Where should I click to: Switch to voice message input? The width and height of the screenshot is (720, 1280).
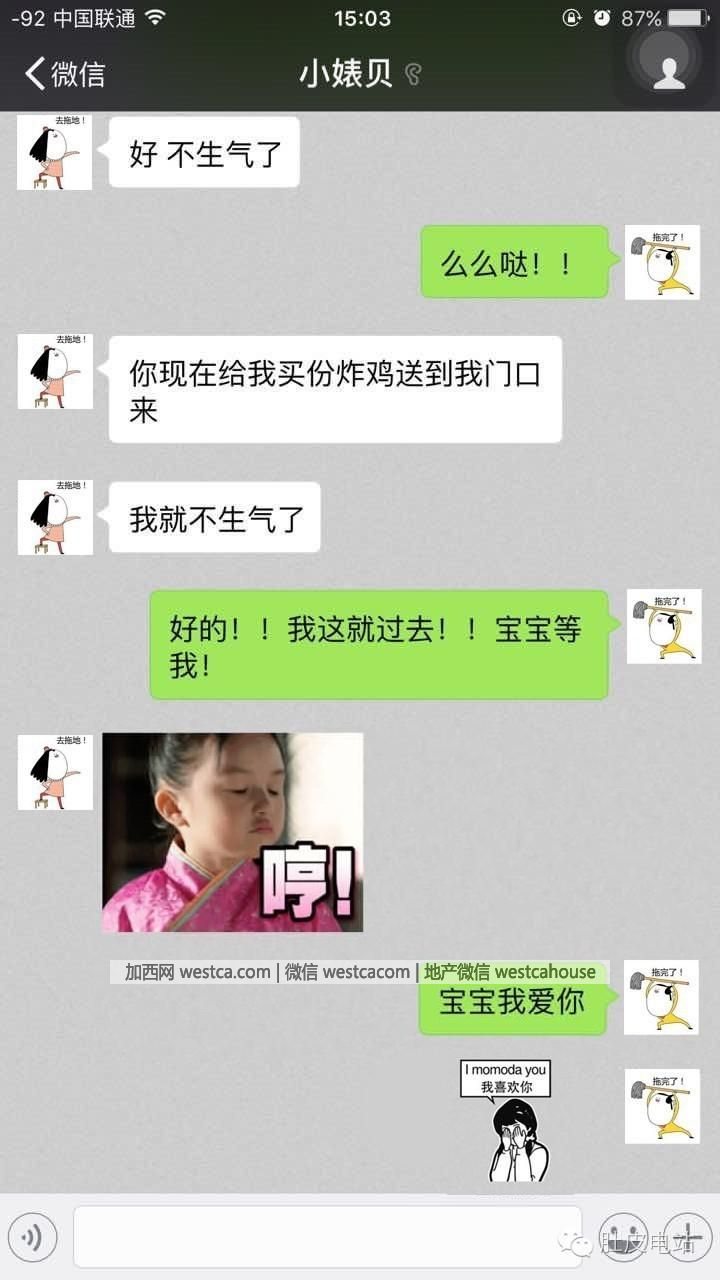click(x=31, y=1238)
